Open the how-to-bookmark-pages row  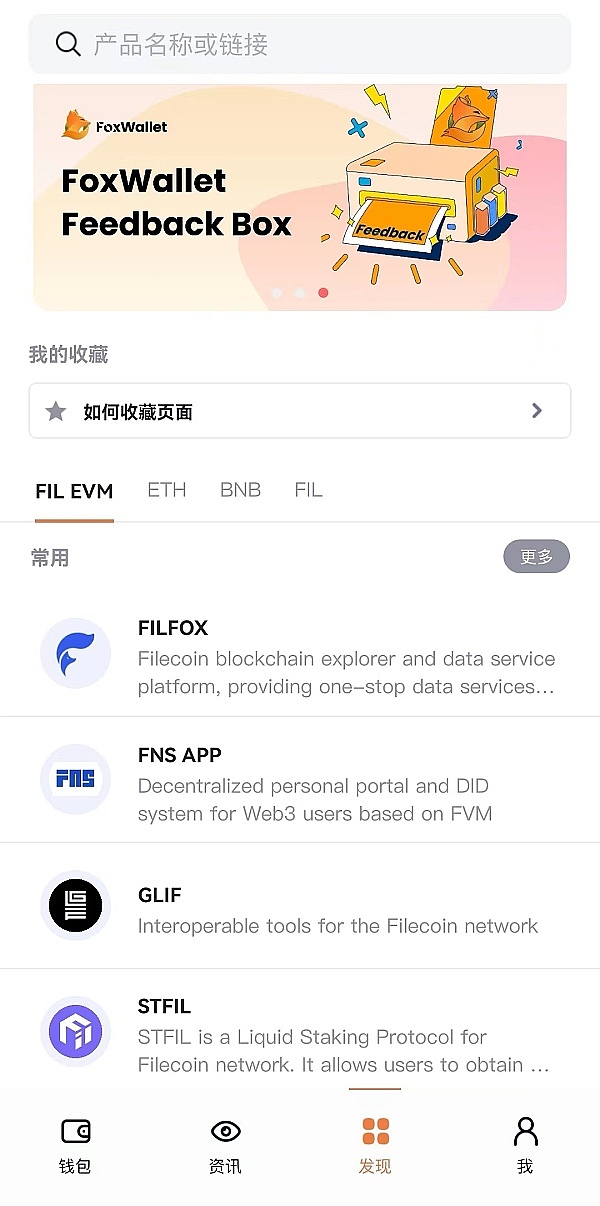coord(300,411)
